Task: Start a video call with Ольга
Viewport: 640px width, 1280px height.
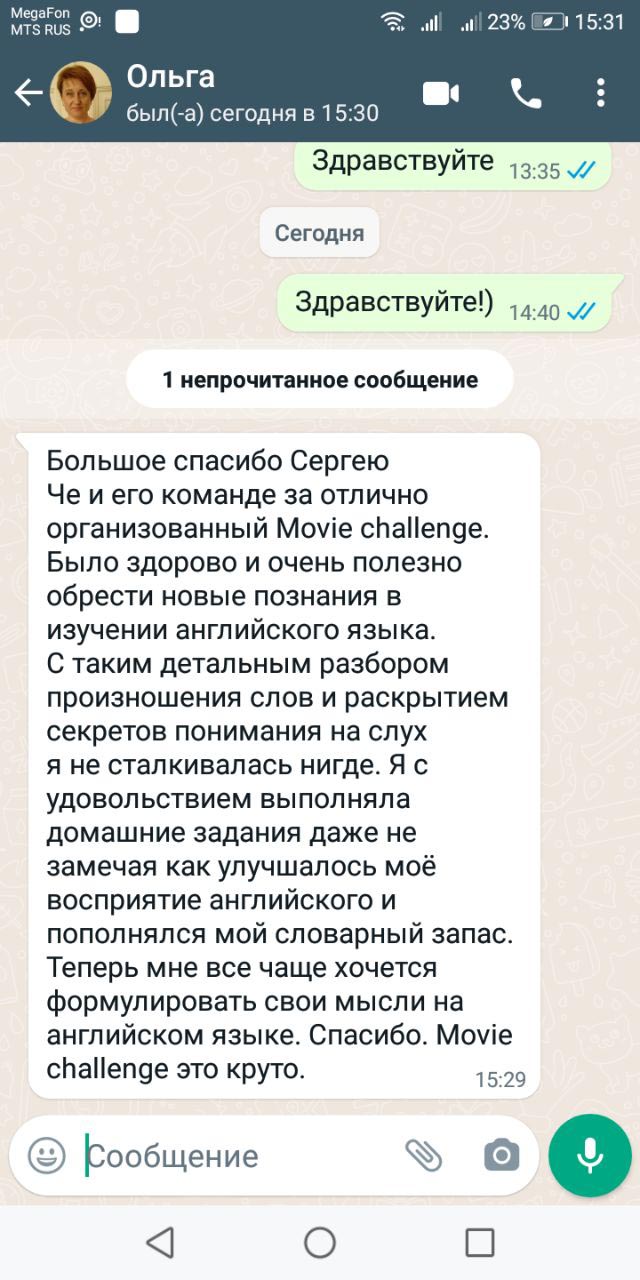Action: pos(440,94)
